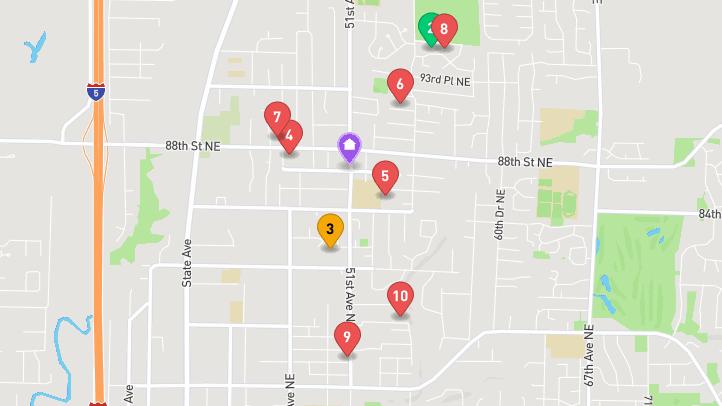Open red pin number 7
This screenshot has width=722, height=406.
[276, 116]
